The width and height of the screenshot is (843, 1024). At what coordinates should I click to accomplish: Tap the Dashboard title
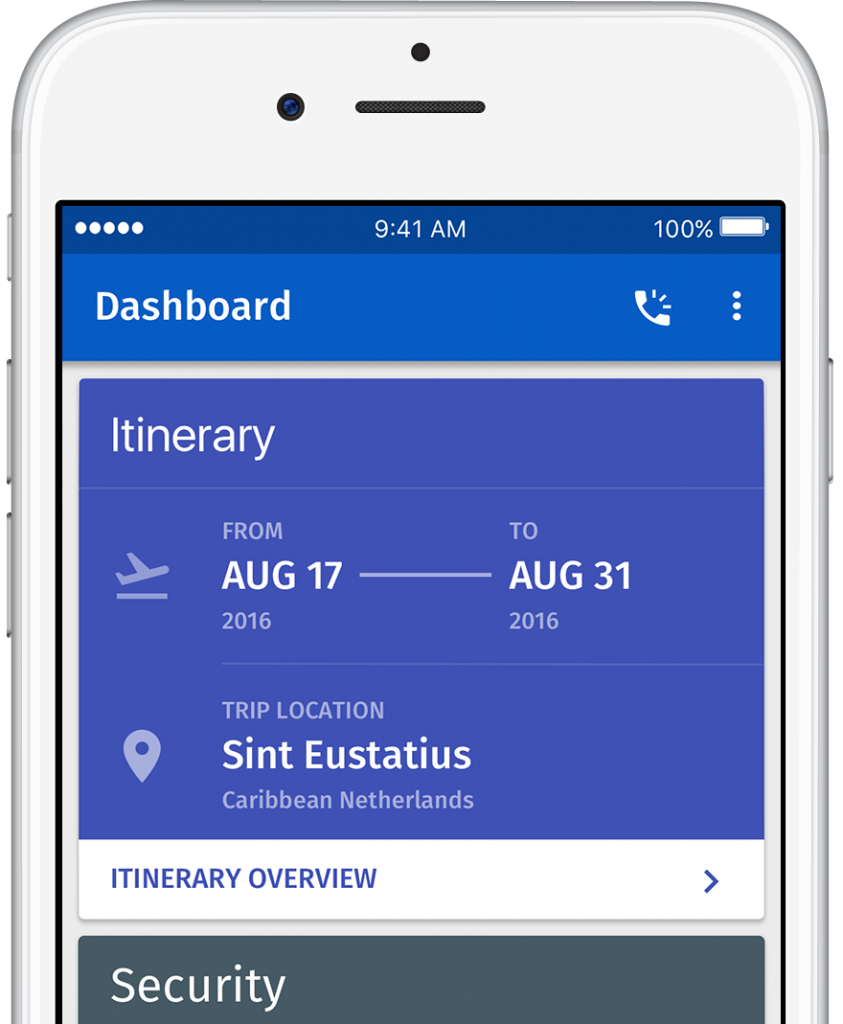pos(193,307)
